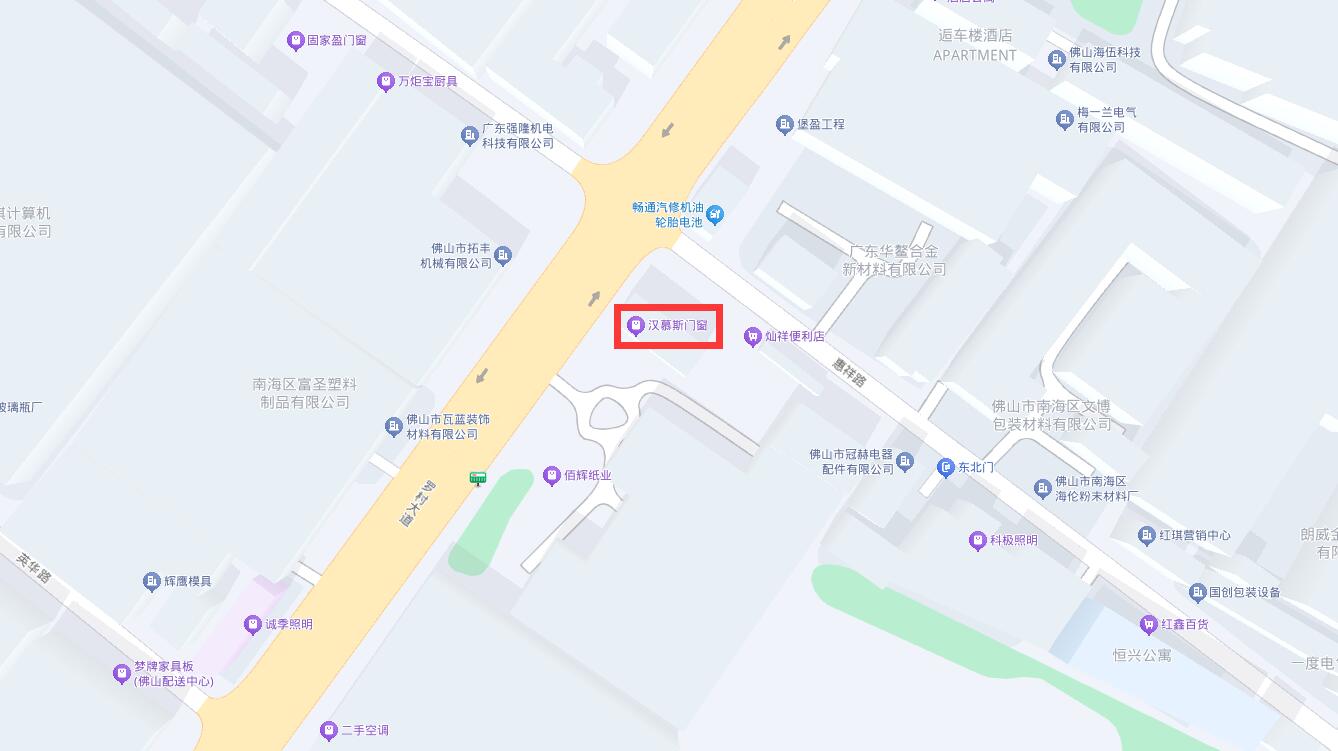Screen dimensions: 1338x751
Task: Tap the 东北门 gate marker
Action: [946, 467]
